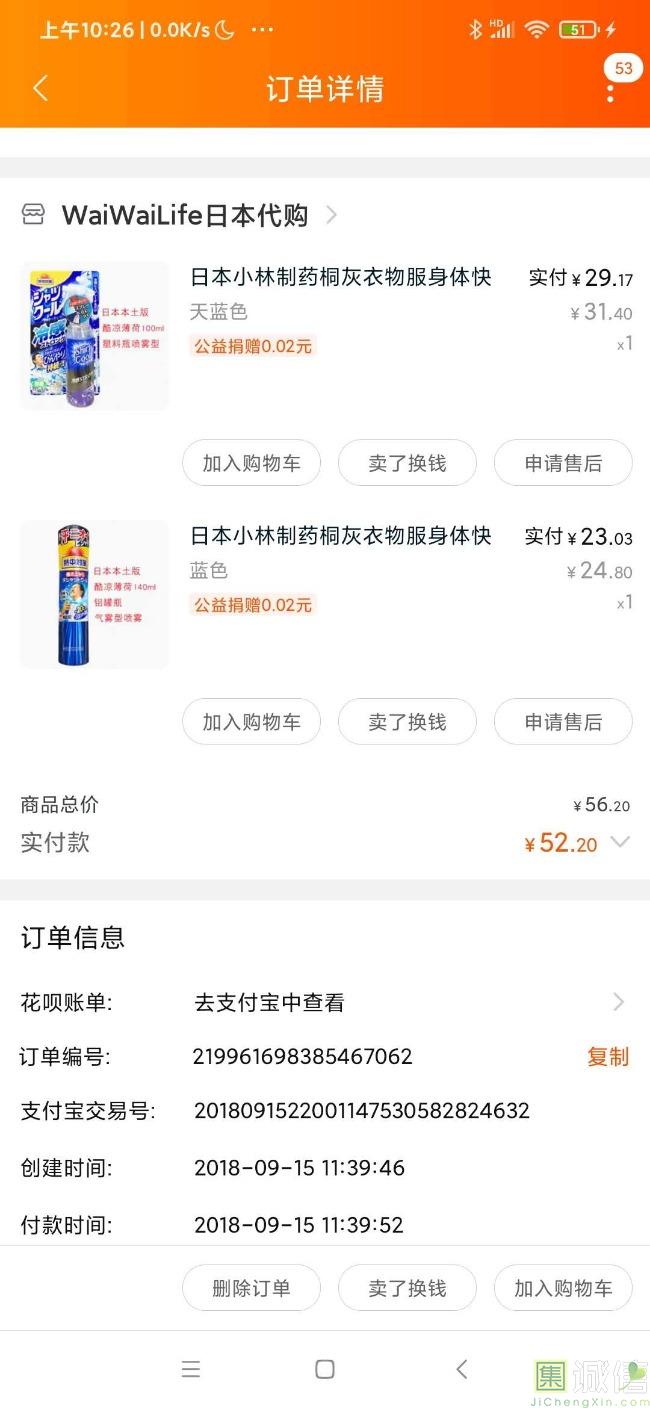This screenshot has height=1408, width=650.
Task: Copy the order number with 复制
Action: pyautogui.click(x=607, y=1056)
